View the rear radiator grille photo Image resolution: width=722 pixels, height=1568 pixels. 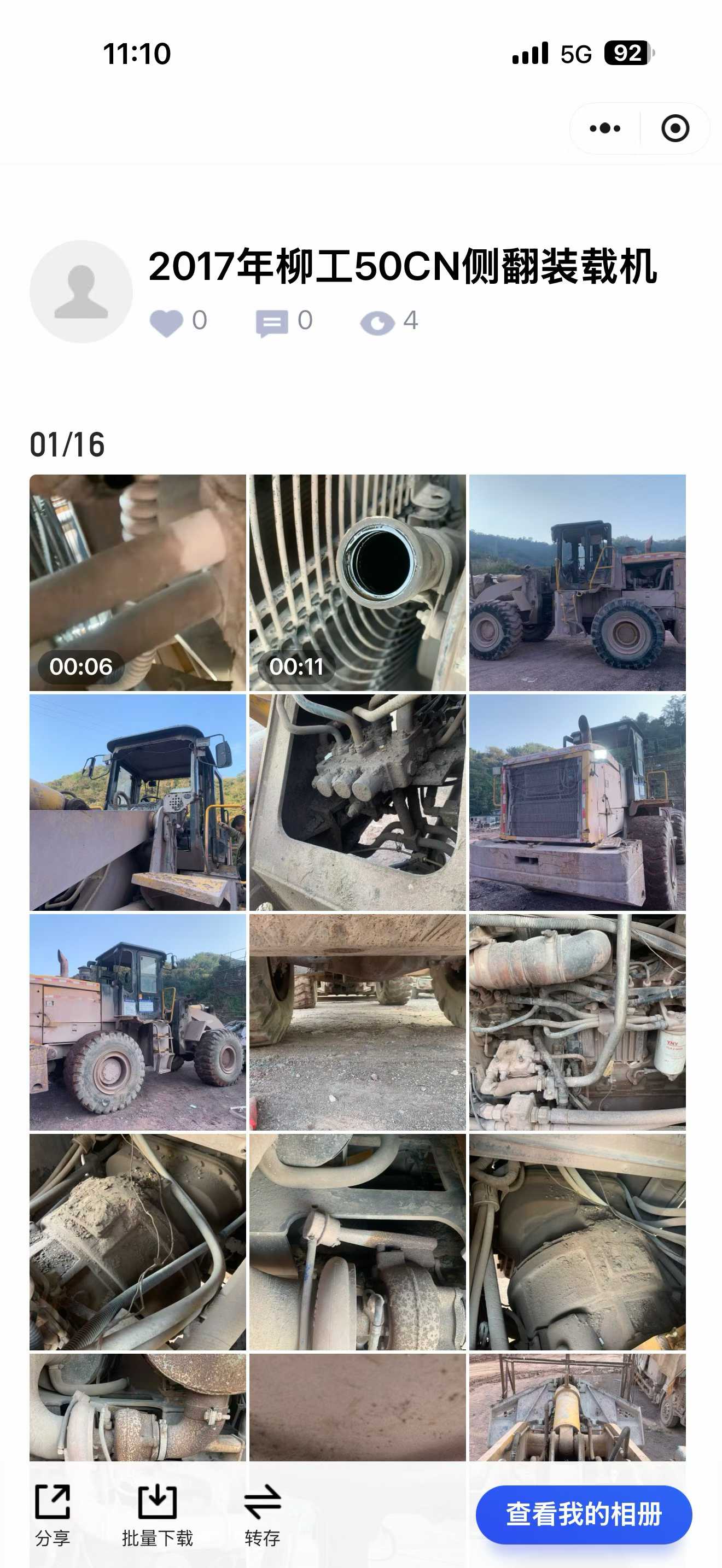click(x=577, y=802)
